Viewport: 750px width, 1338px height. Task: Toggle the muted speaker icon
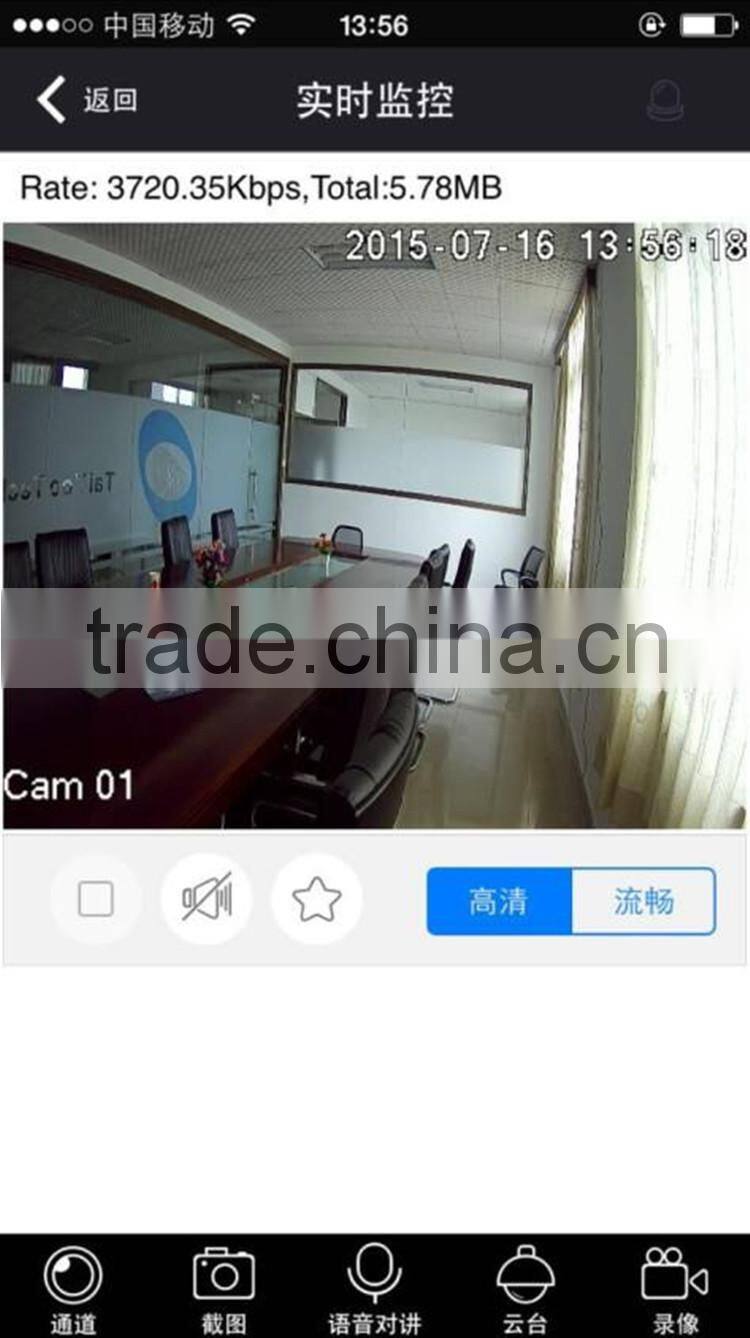pos(207,900)
